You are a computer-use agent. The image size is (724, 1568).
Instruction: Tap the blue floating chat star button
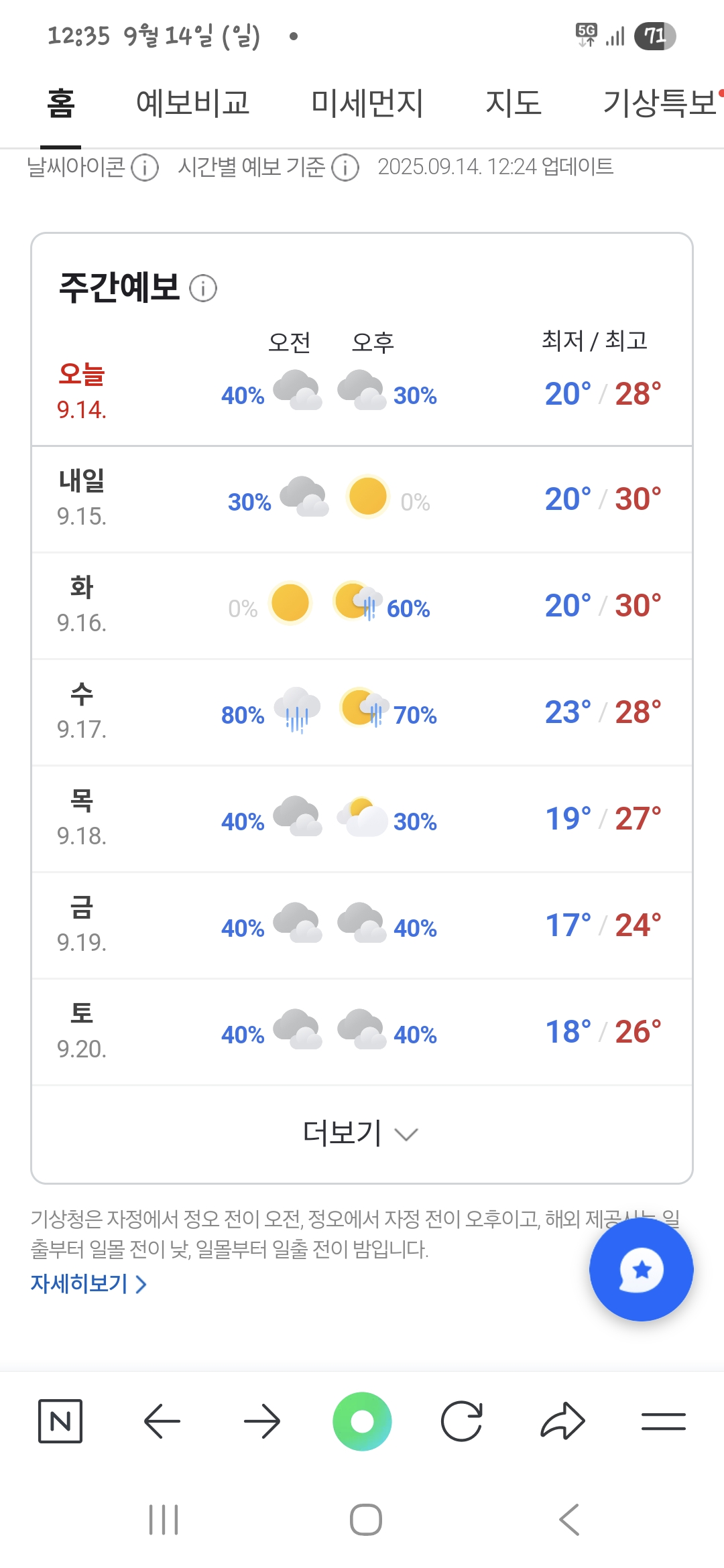tap(642, 1269)
